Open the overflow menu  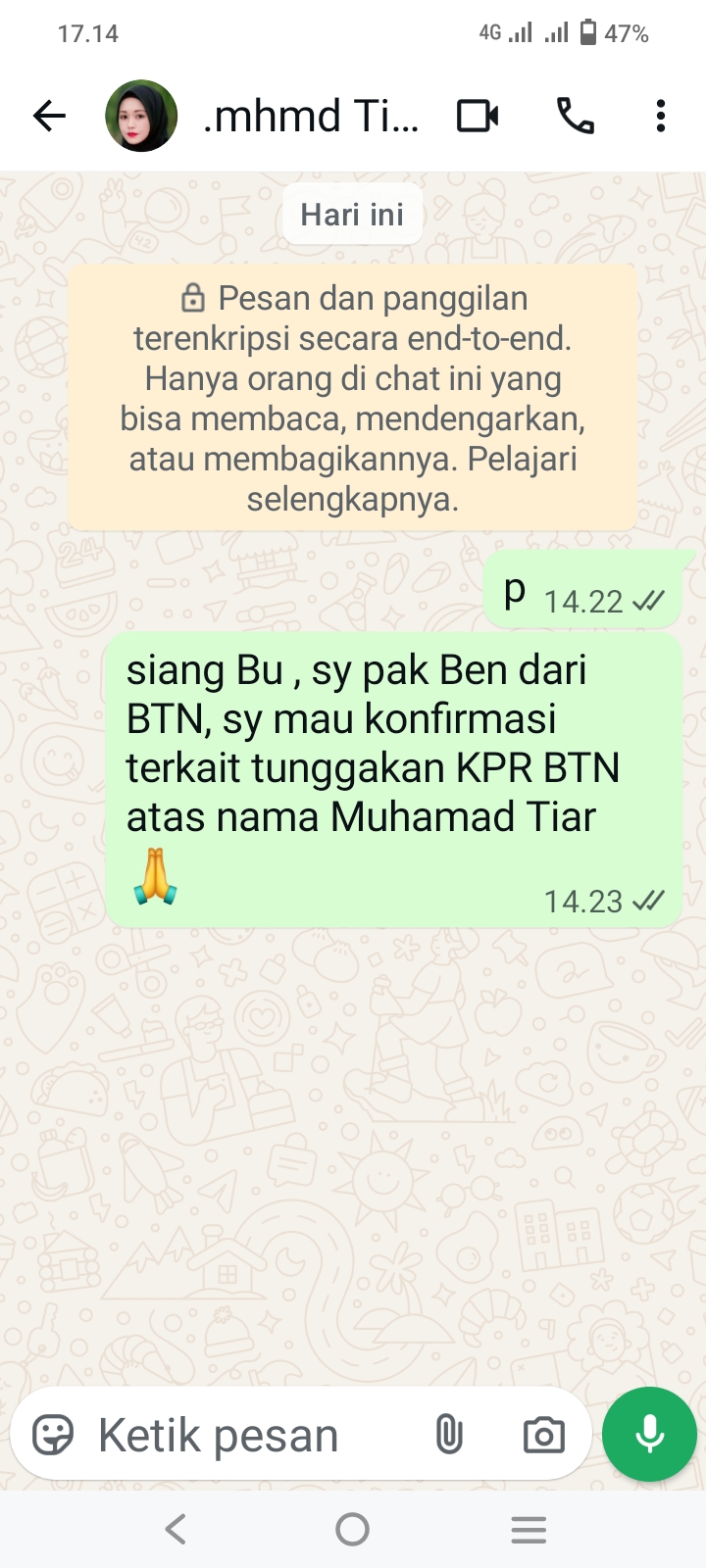[x=661, y=116]
